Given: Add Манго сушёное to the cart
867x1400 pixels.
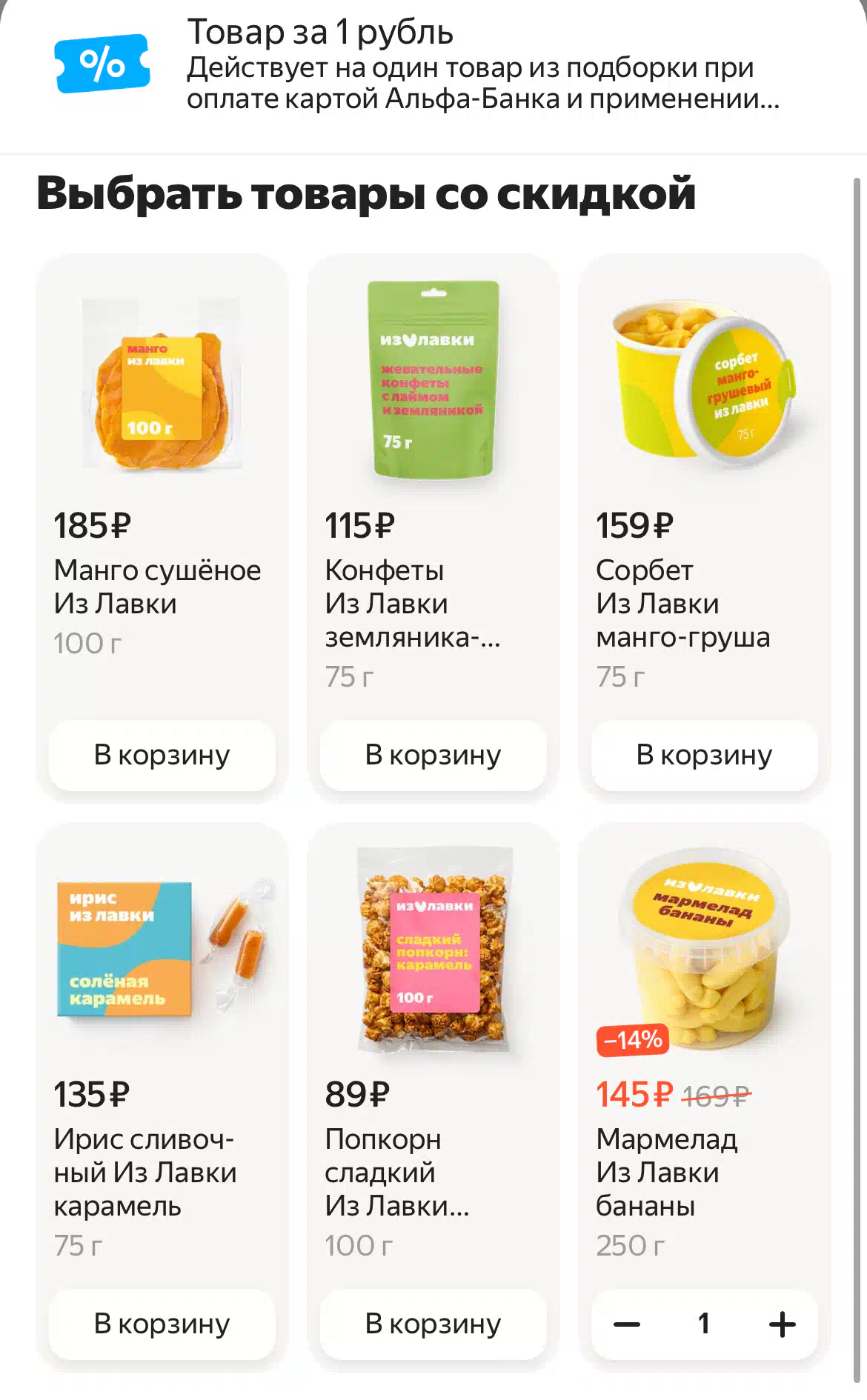Looking at the screenshot, I should coord(162,755).
